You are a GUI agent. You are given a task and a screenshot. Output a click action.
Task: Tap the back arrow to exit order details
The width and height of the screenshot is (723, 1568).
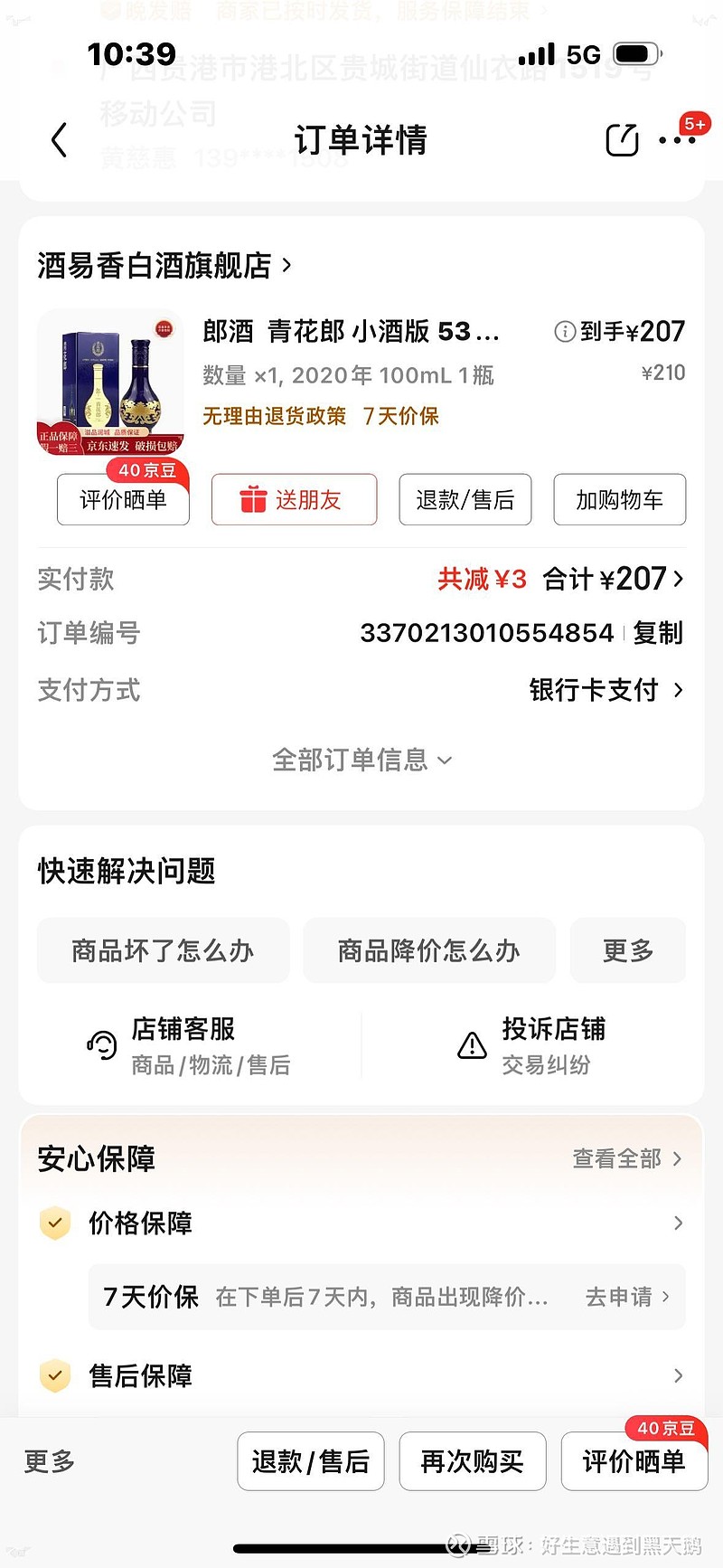pyautogui.click(x=59, y=140)
